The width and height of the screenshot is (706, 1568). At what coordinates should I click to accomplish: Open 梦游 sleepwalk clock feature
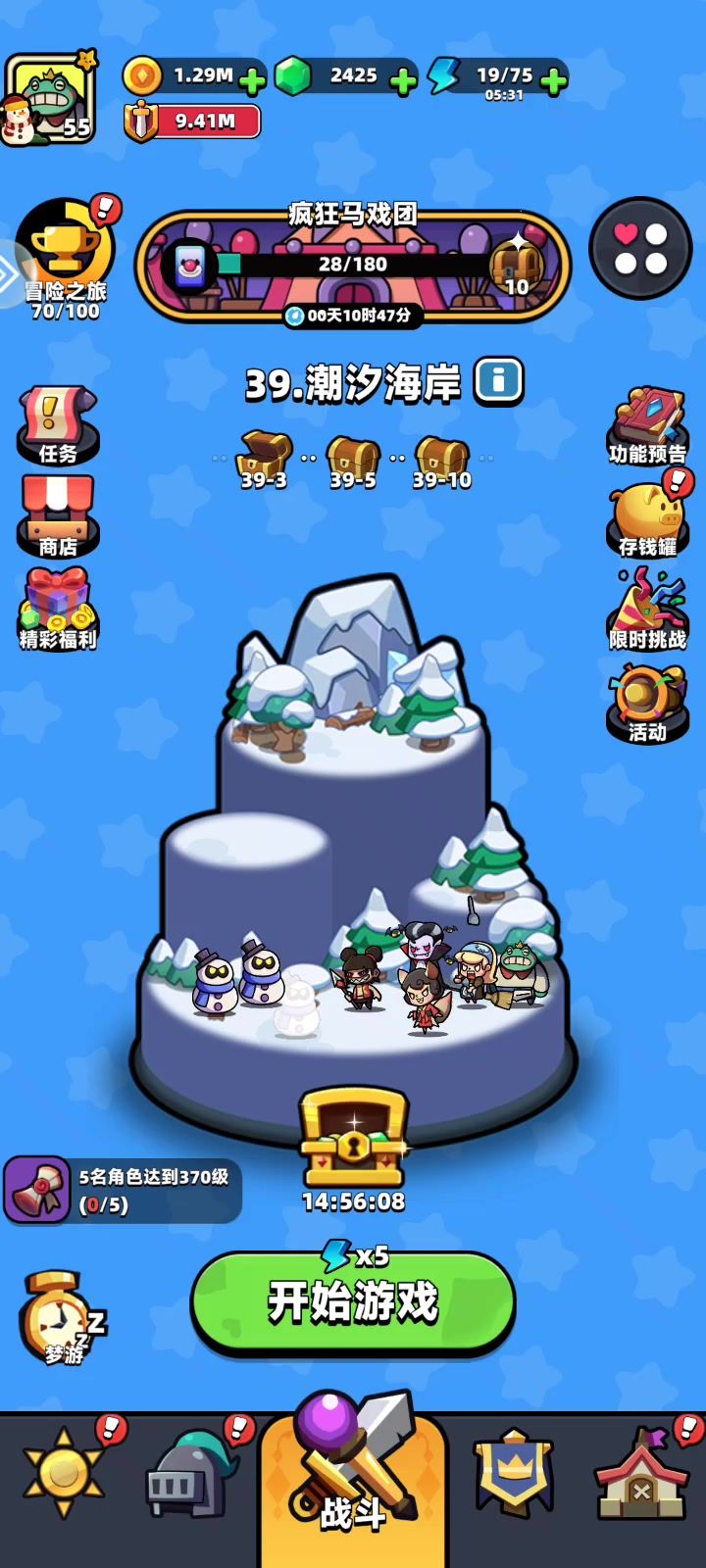click(x=61, y=1318)
